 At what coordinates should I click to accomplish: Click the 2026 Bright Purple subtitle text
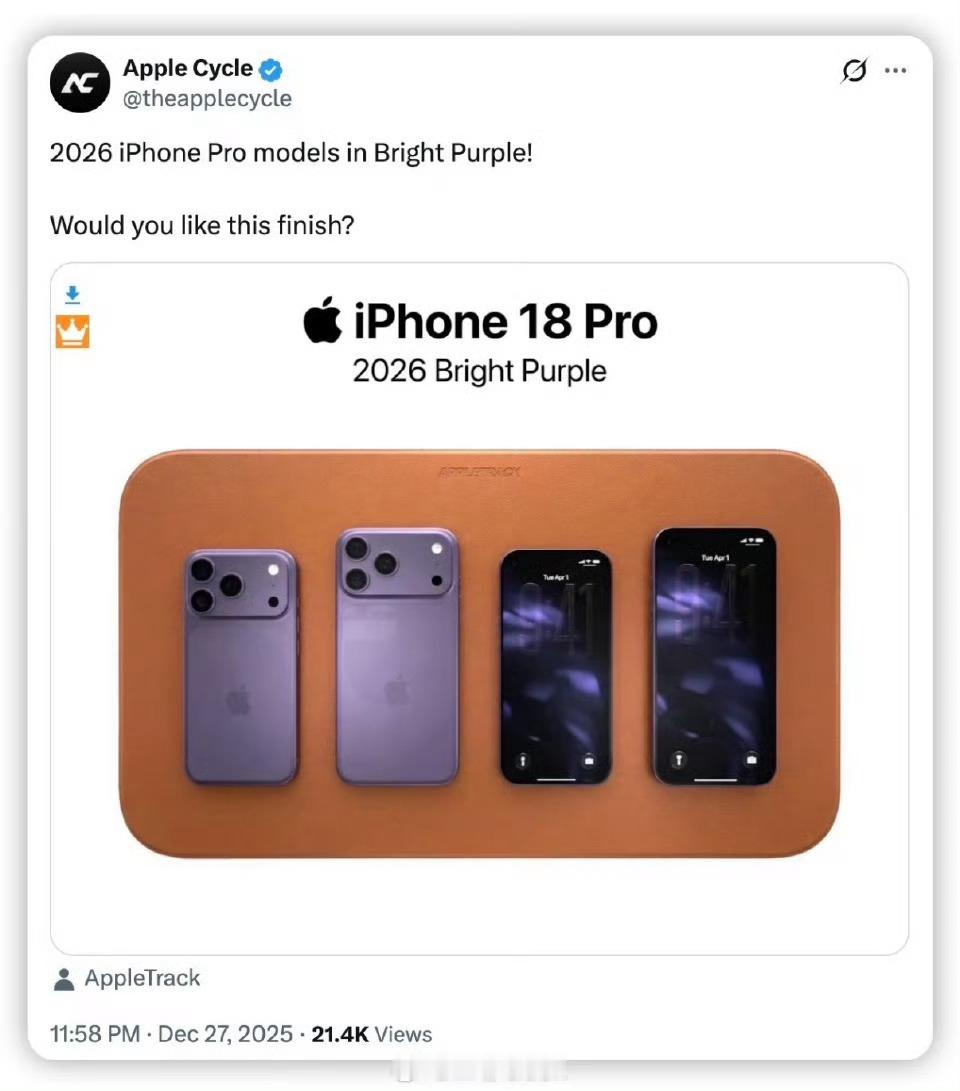(480, 371)
